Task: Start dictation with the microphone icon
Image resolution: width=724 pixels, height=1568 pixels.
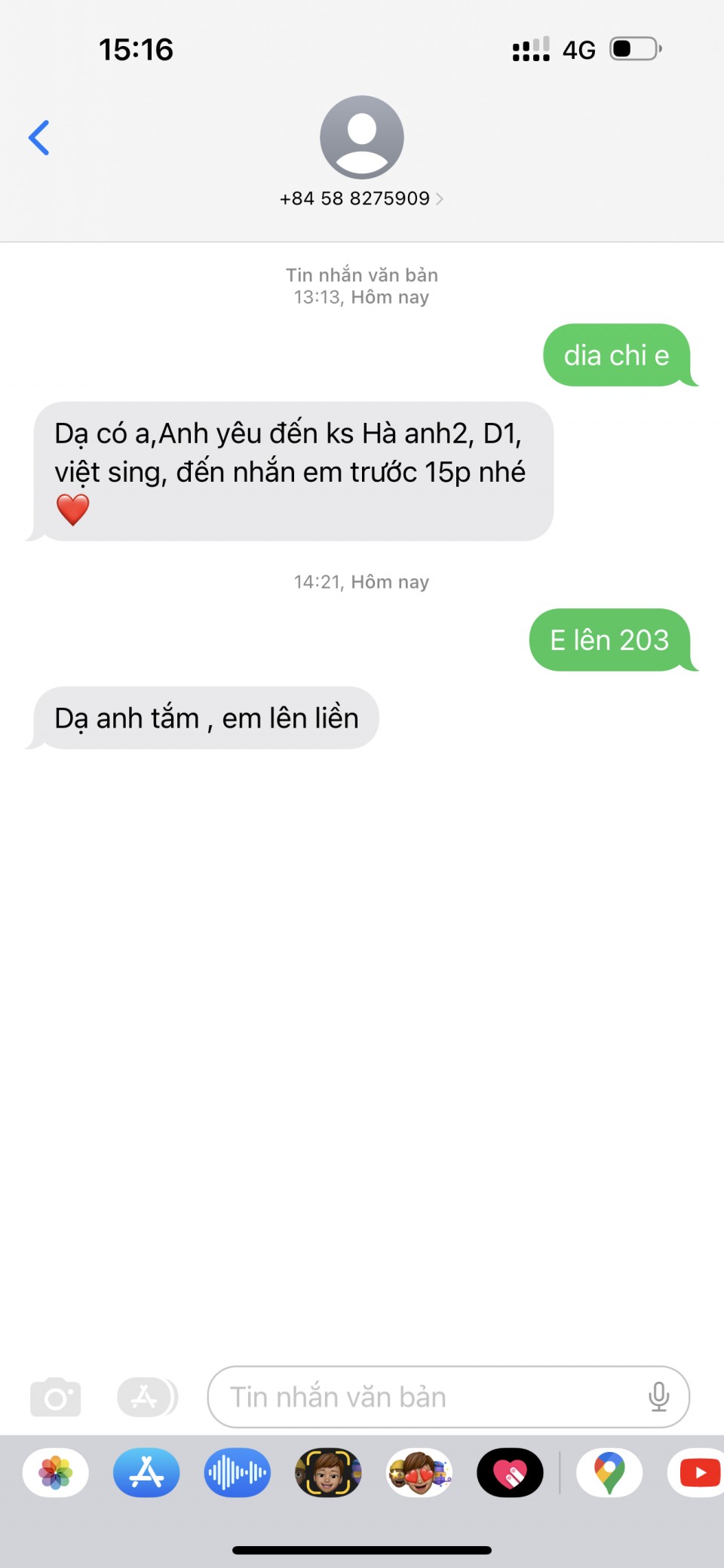Action: click(658, 1397)
